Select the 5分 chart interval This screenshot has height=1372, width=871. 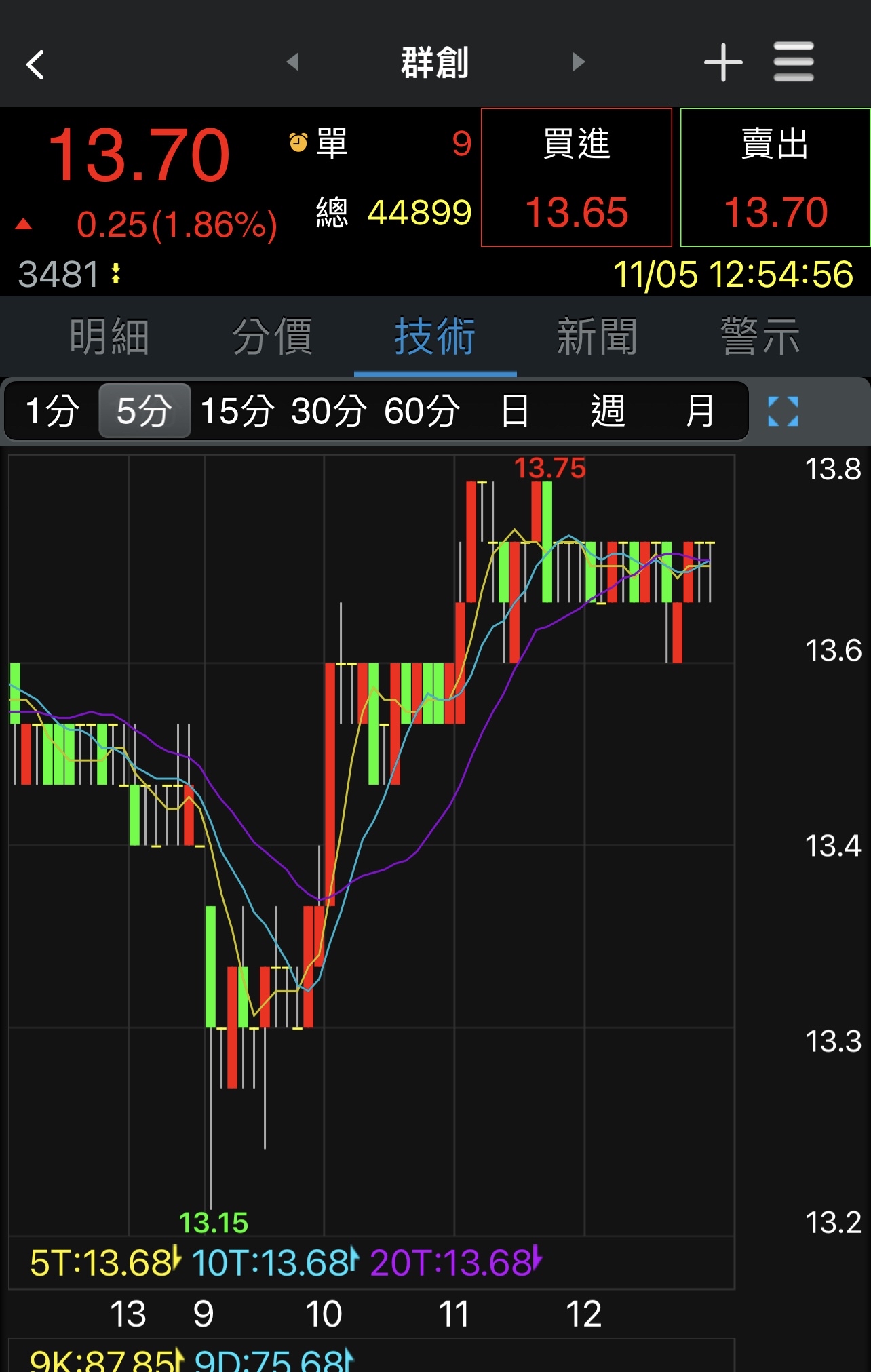(144, 411)
